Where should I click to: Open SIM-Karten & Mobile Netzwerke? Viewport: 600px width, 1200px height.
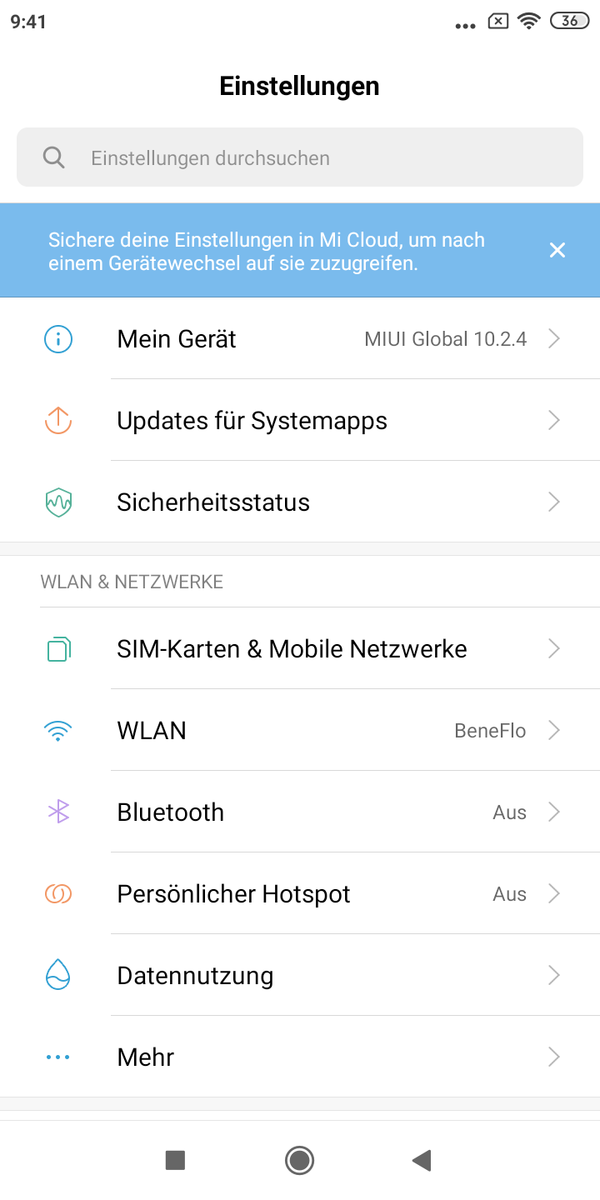point(300,649)
